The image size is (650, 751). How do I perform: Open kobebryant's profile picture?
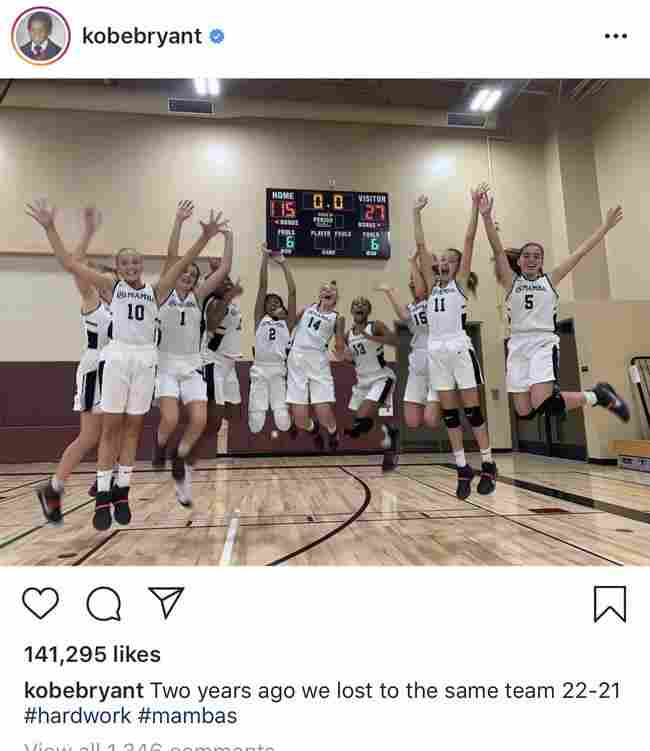[41, 37]
